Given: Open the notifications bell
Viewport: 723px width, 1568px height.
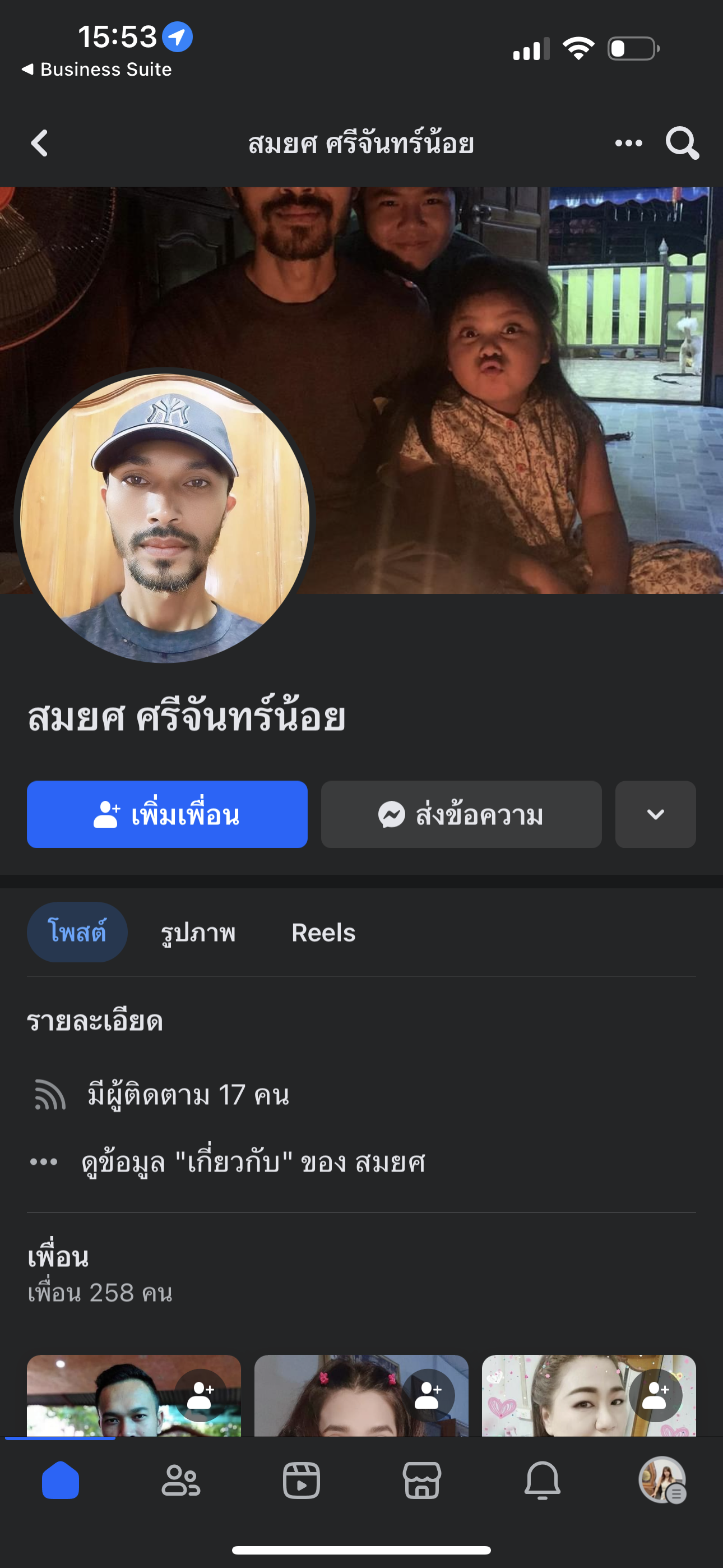Looking at the screenshot, I should (x=543, y=1481).
